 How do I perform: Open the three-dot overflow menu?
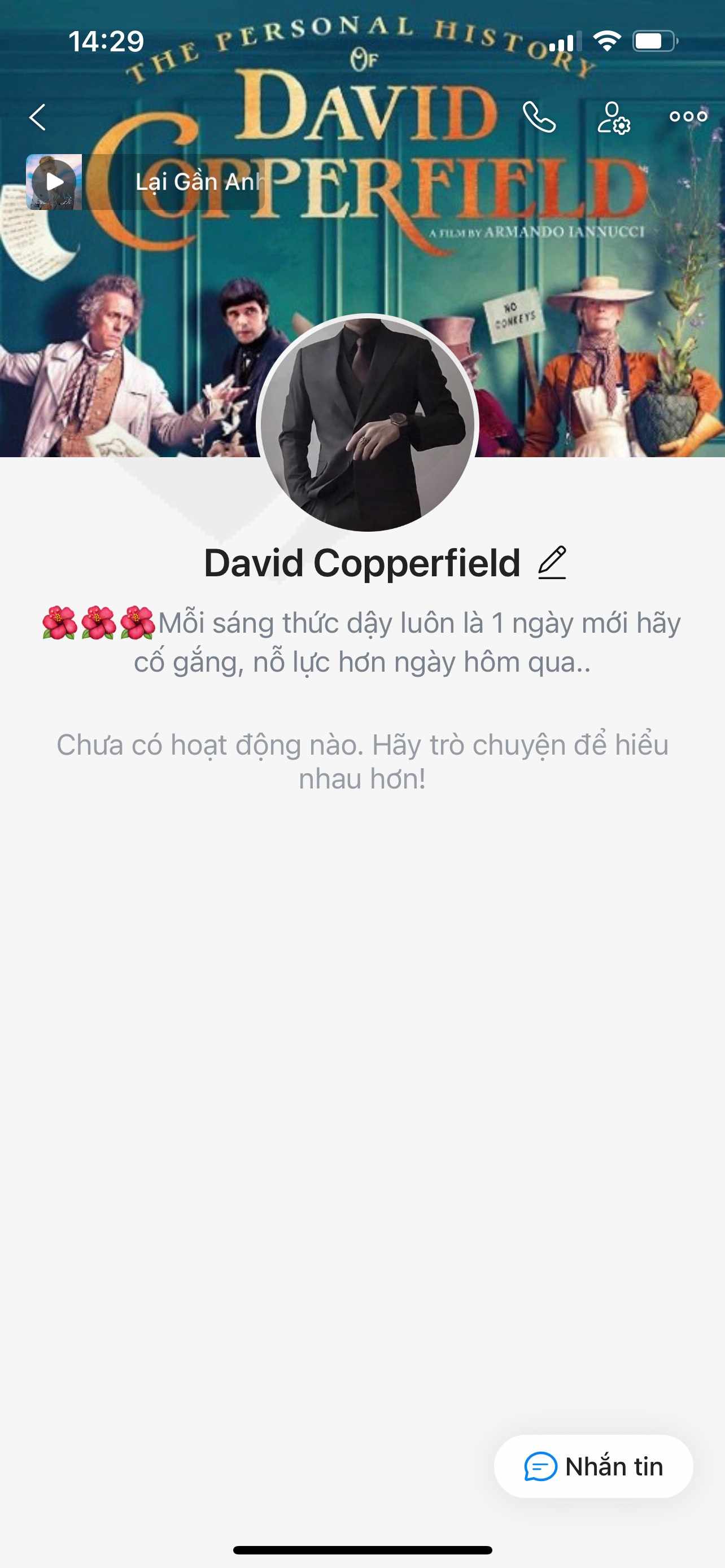pyautogui.click(x=688, y=116)
